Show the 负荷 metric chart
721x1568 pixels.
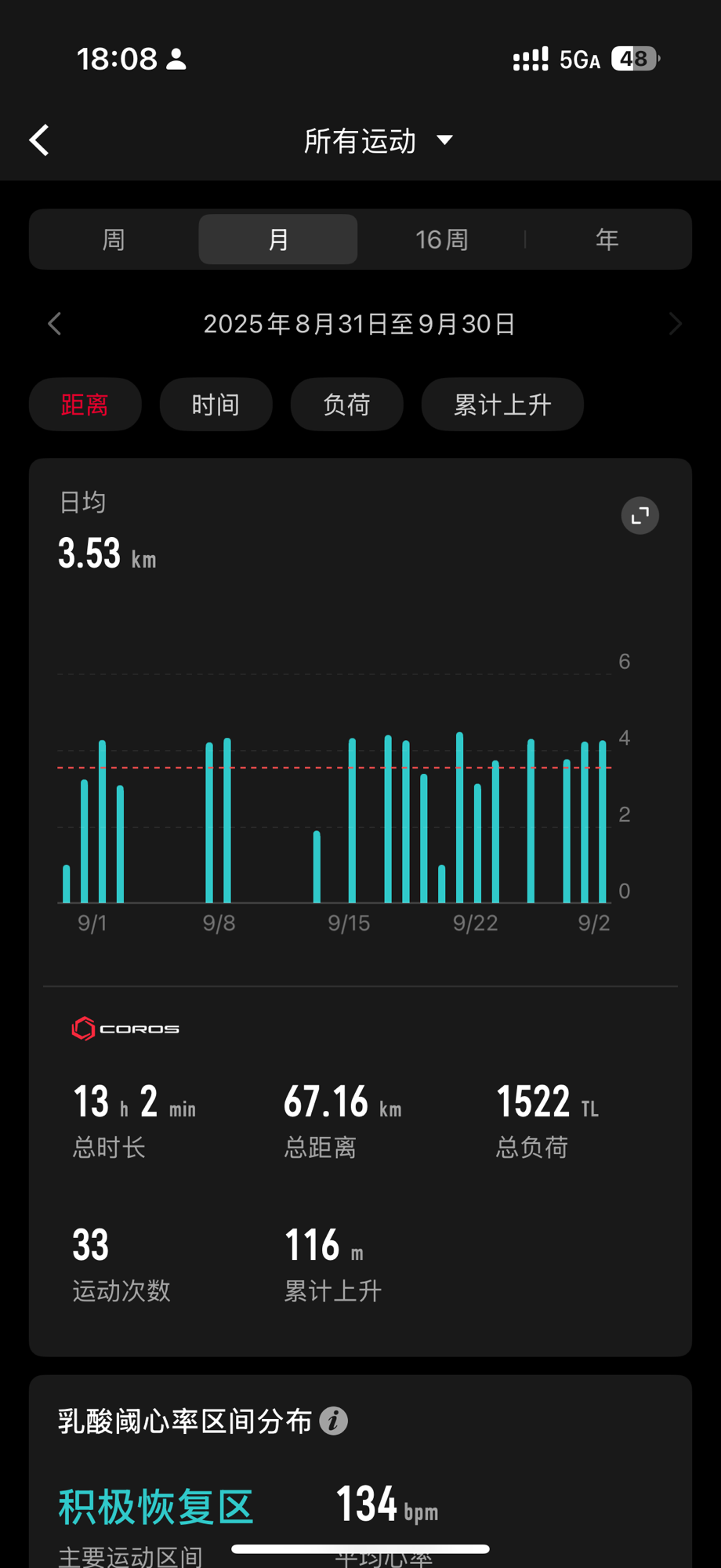[x=346, y=405]
